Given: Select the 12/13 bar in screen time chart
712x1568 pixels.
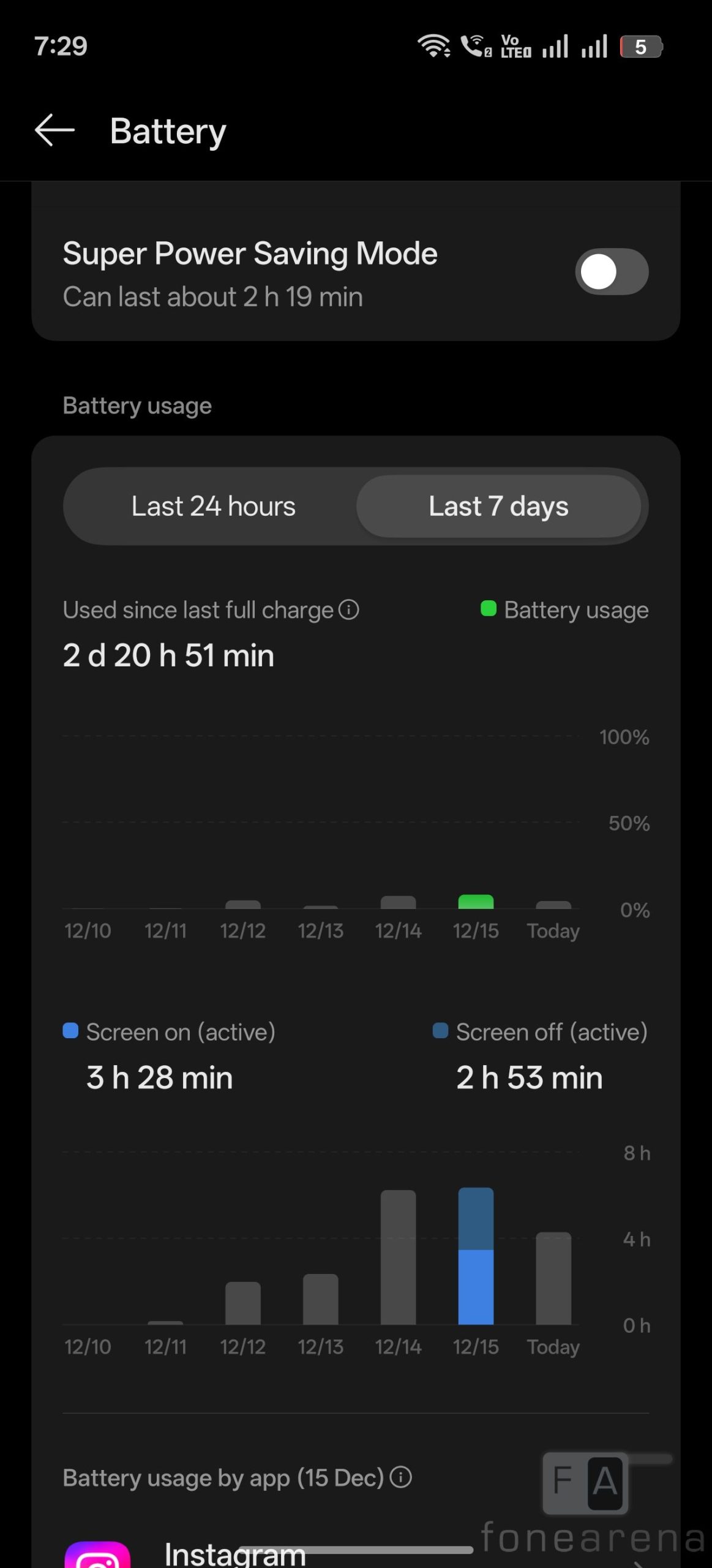Looking at the screenshot, I should (320, 1298).
